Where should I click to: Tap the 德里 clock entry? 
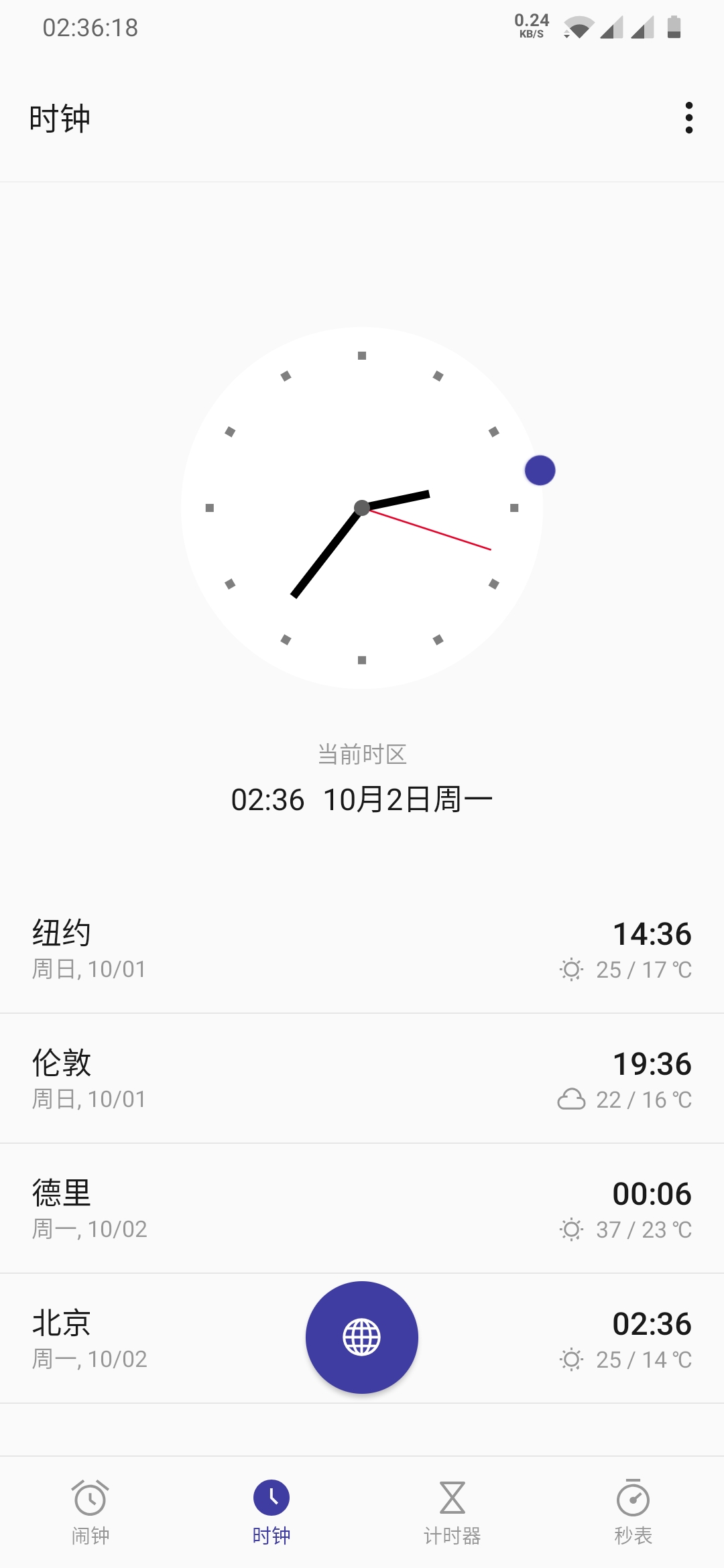click(362, 1209)
